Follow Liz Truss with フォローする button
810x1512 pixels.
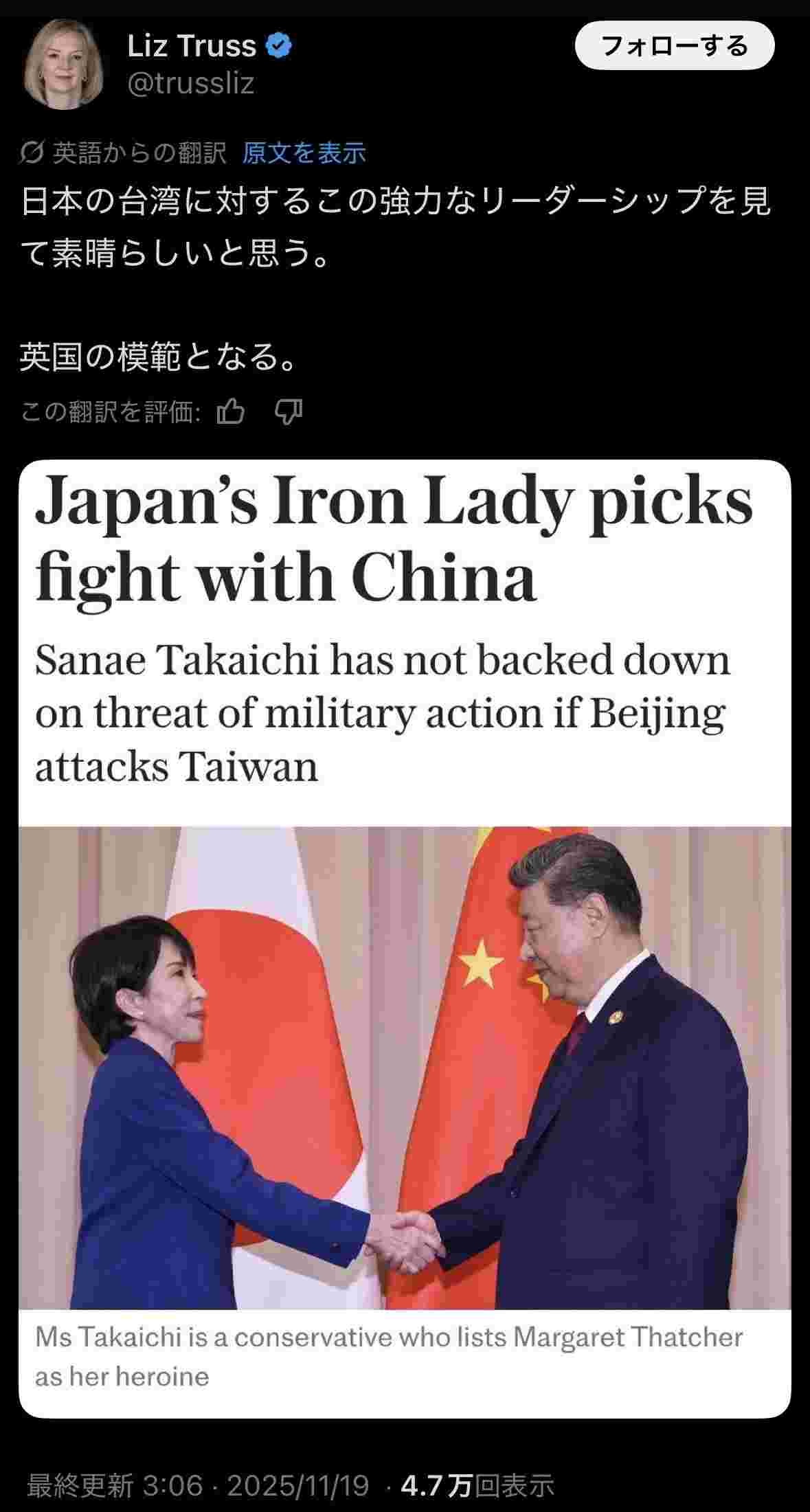click(674, 45)
